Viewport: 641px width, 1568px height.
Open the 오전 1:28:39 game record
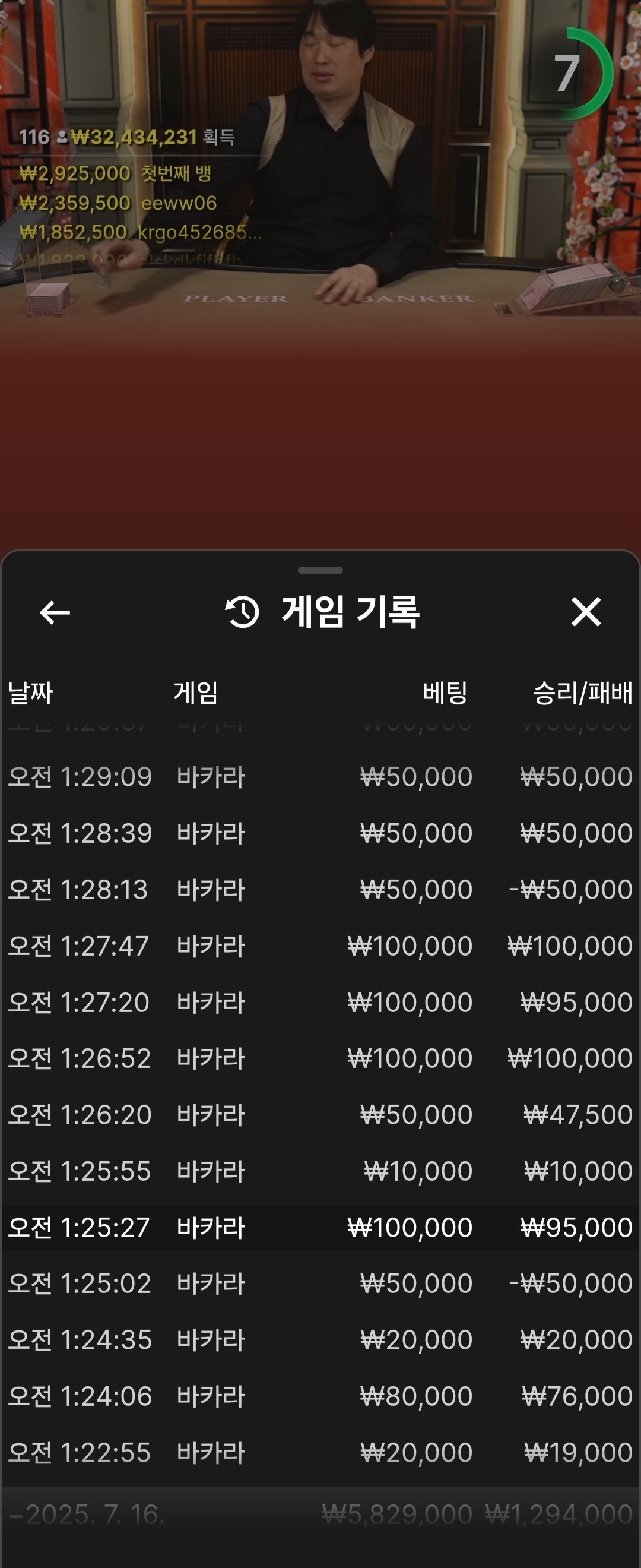(x=320, y=833)
